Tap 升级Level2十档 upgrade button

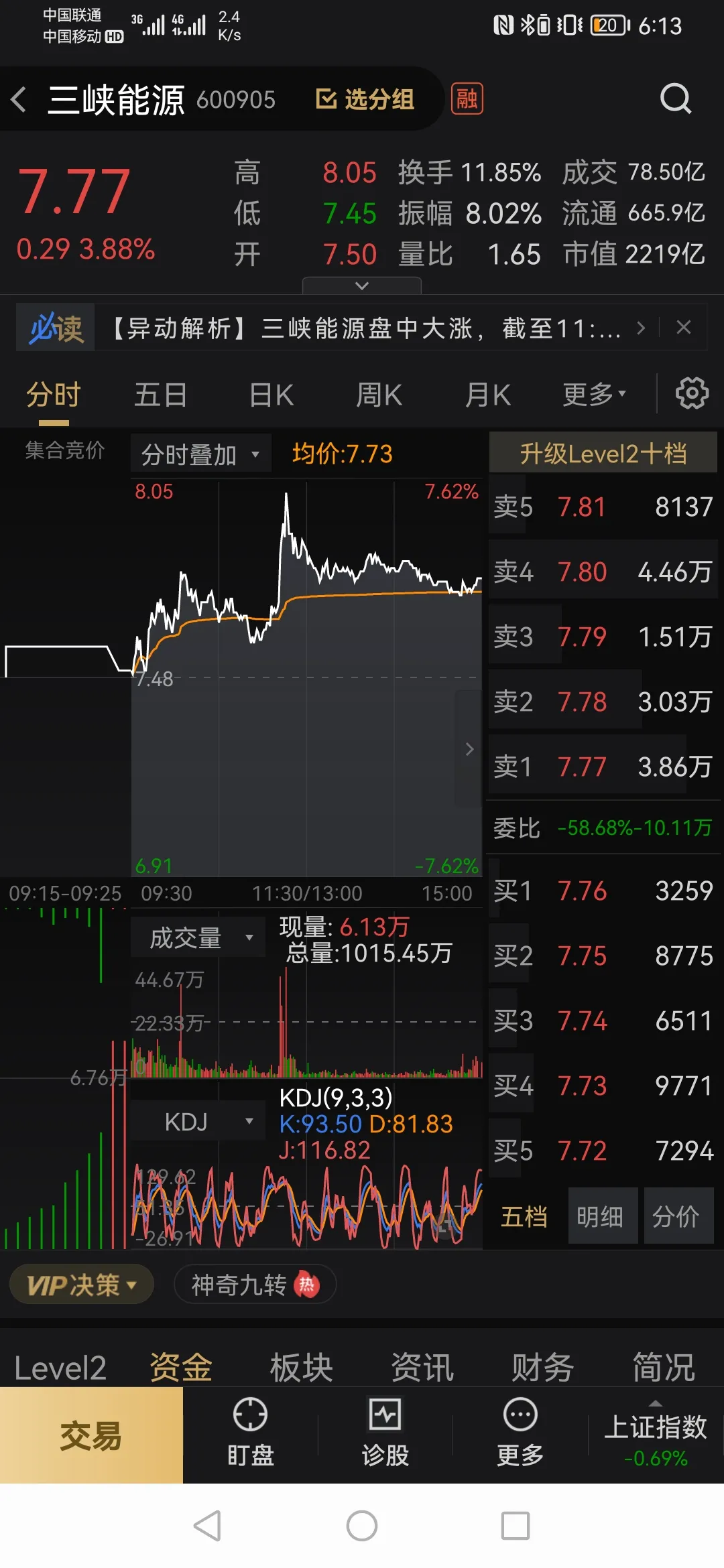click(x=603, y=454)
